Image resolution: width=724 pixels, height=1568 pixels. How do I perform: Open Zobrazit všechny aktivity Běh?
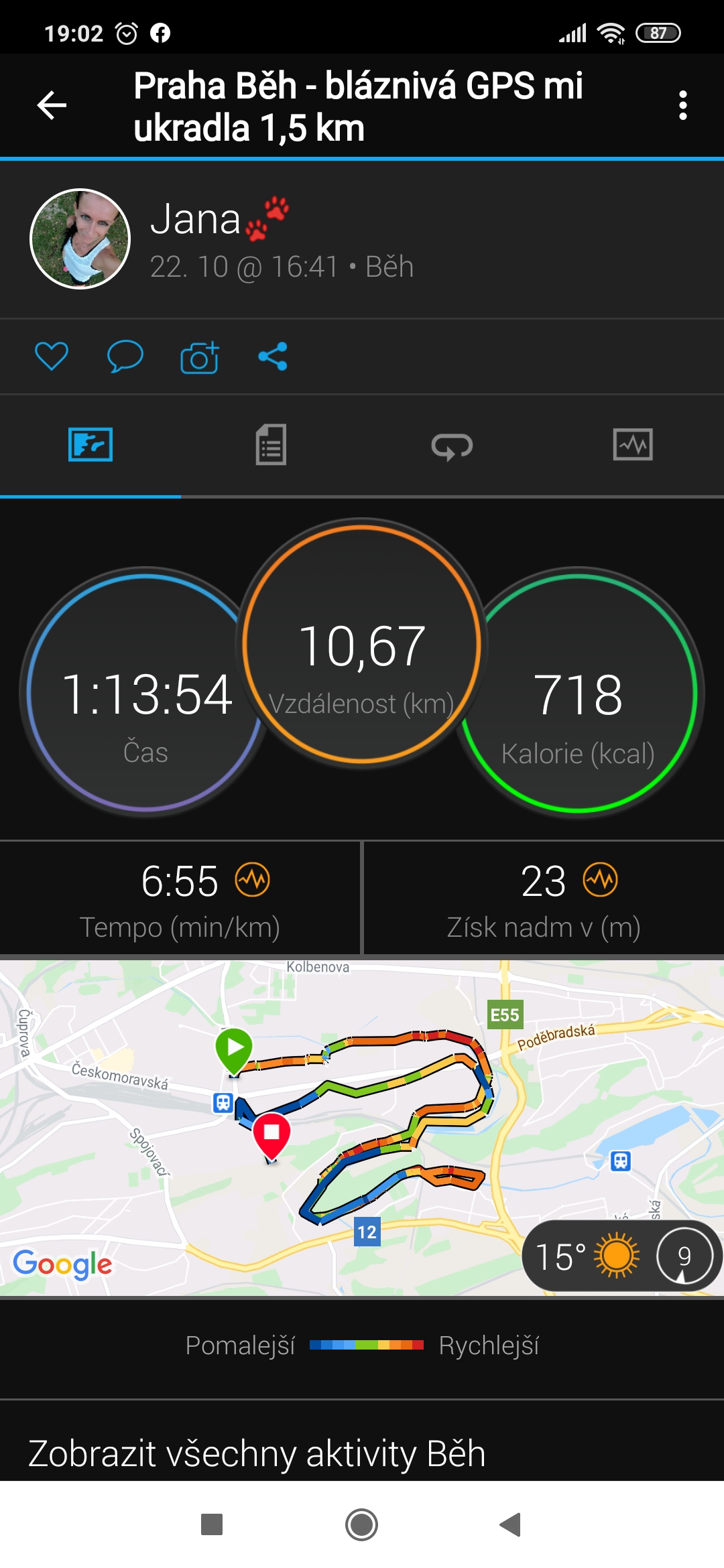click(x=257, y=1453)
